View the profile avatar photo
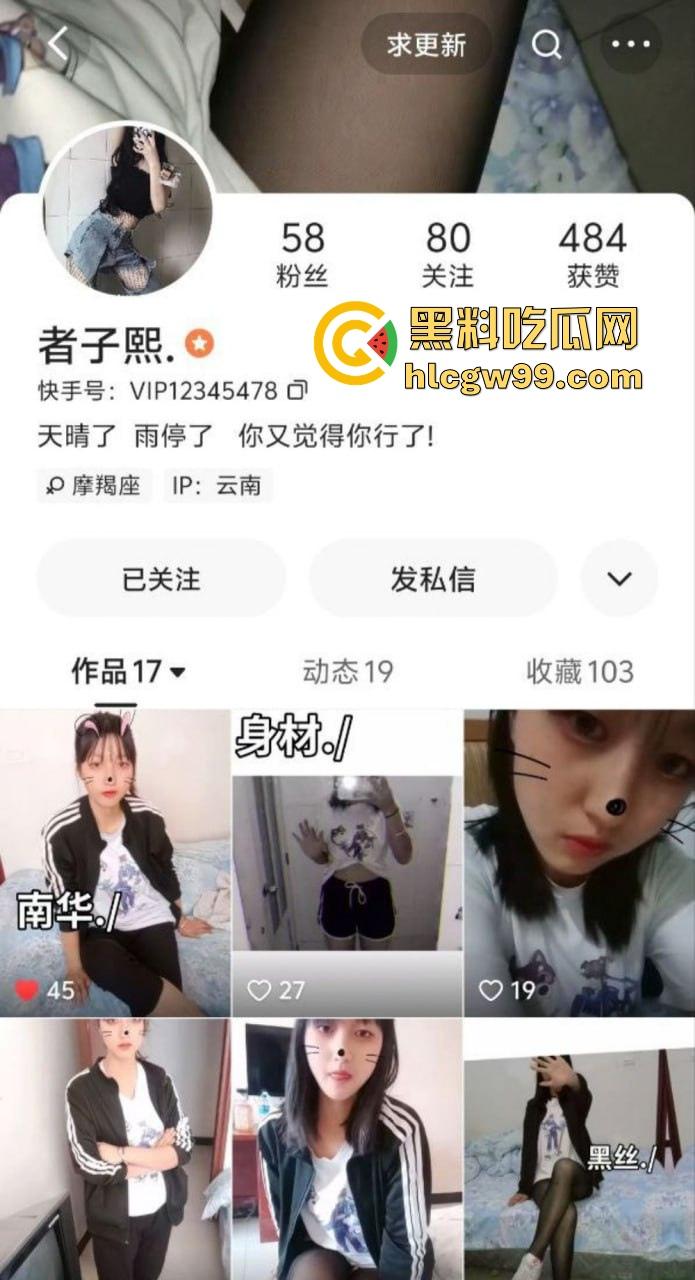This screenshot has width=695, height=1280. coord(126,208)
